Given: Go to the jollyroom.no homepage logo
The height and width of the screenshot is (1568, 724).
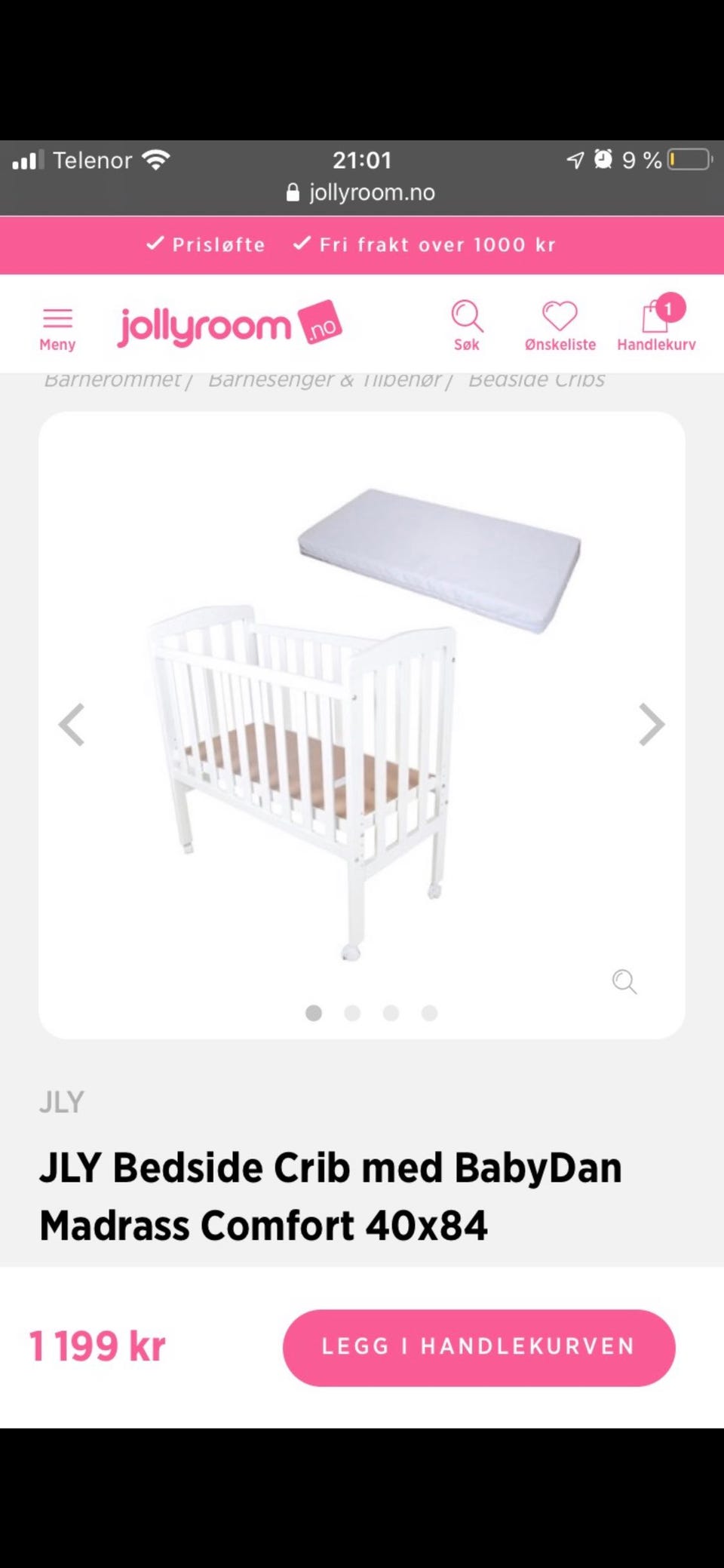Looking at the screenshot, I should (229, 325).
